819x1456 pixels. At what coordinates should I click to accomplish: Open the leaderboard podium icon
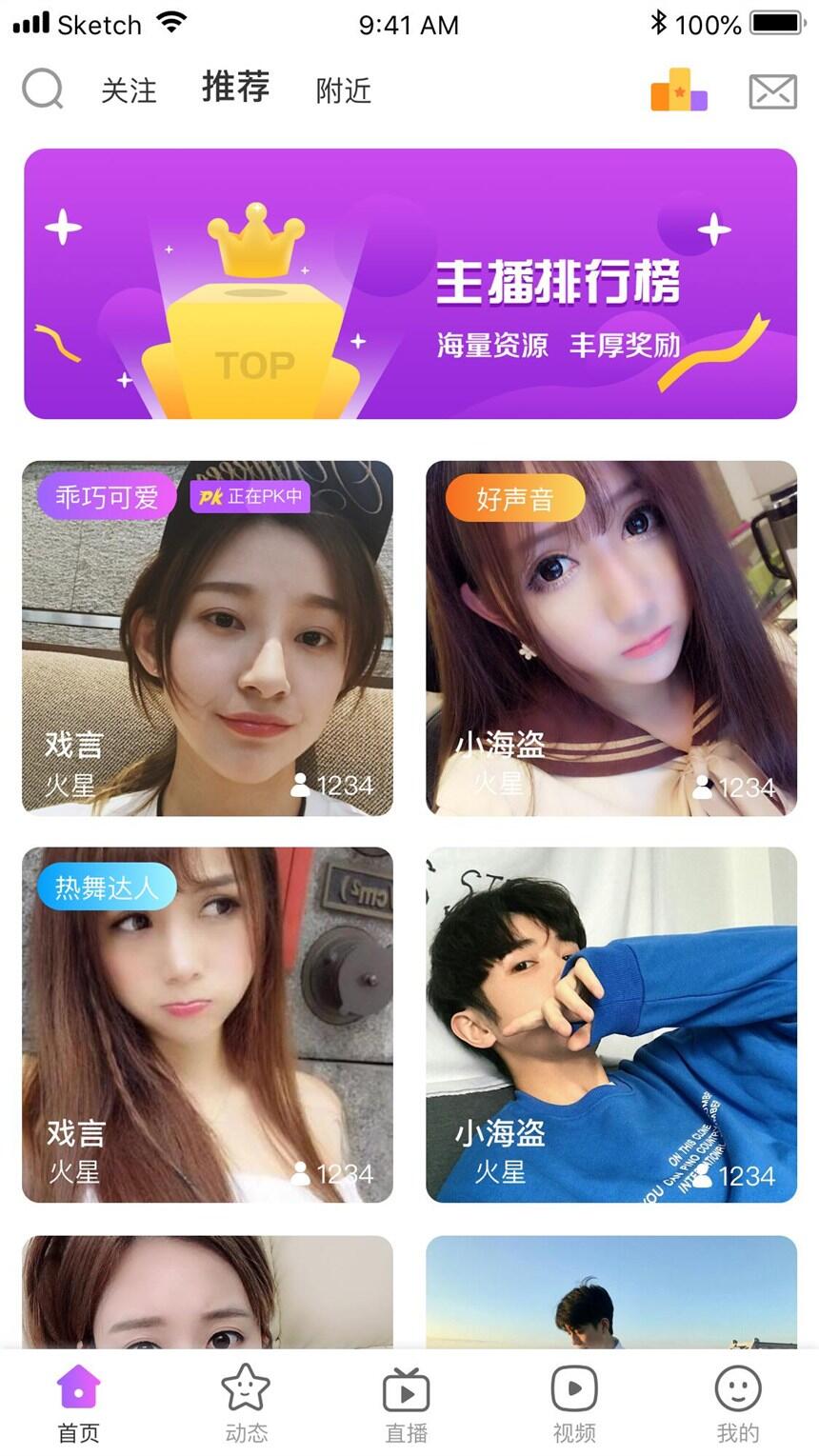679,90
